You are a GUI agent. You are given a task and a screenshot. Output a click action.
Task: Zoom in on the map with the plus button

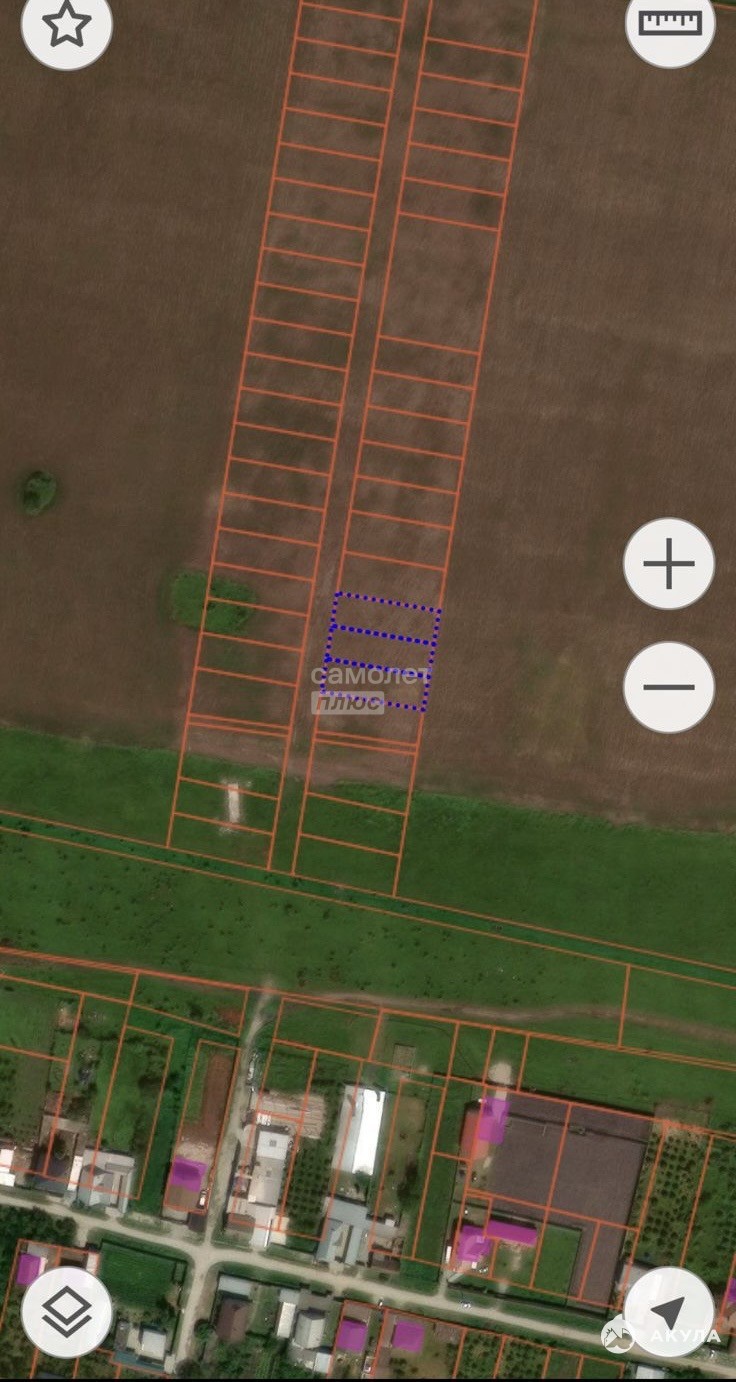[669, 564]
